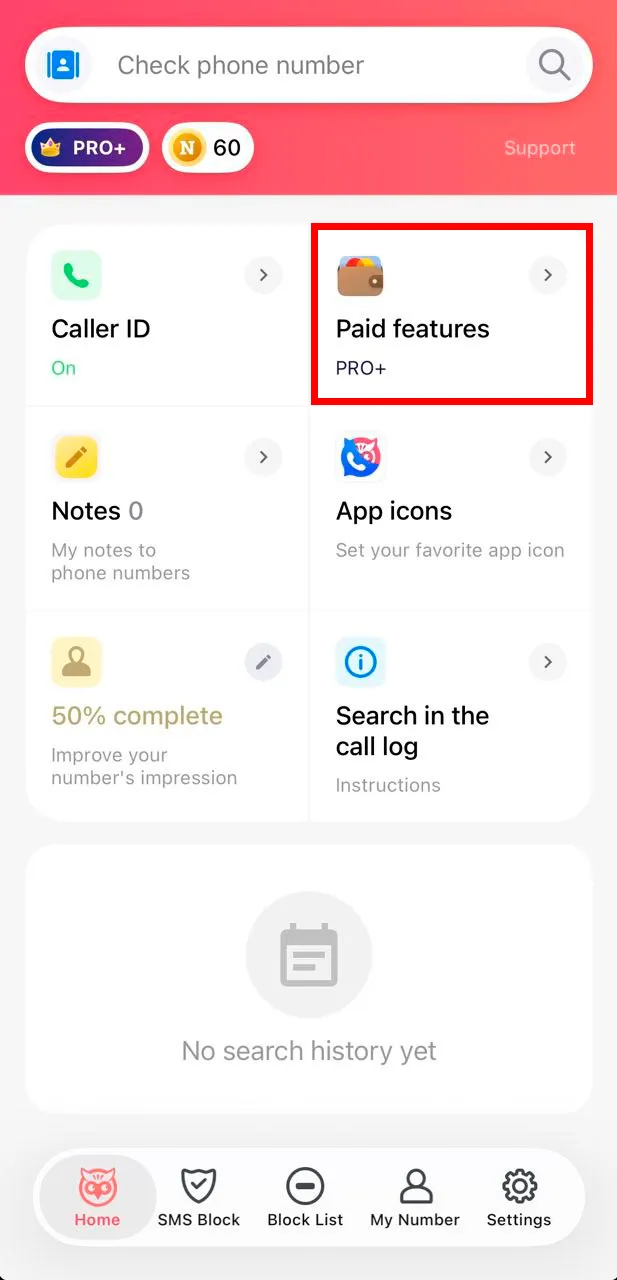
Task: View the 60 coins balance
Action: [x=208, y=148]
